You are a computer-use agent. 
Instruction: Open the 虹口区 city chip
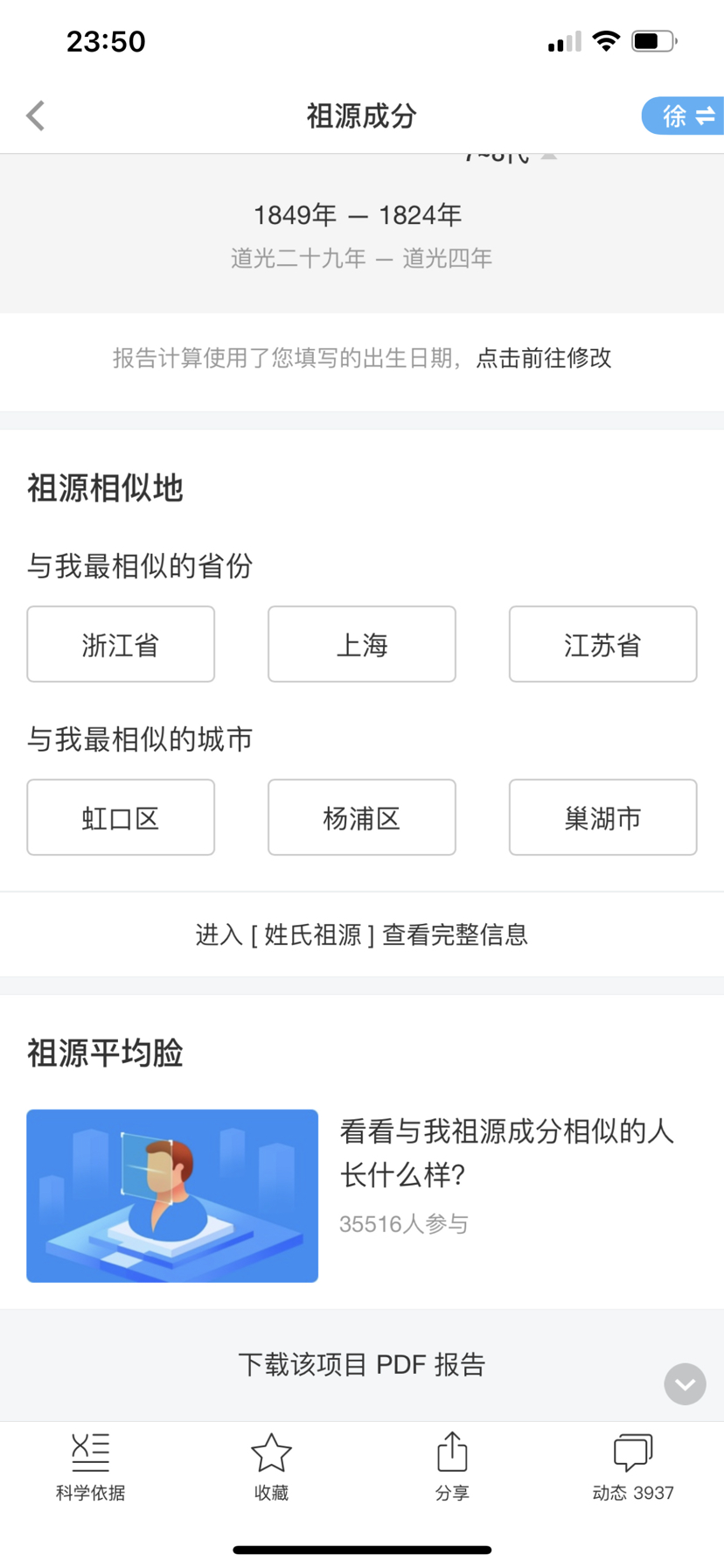[x=121, y=817]
